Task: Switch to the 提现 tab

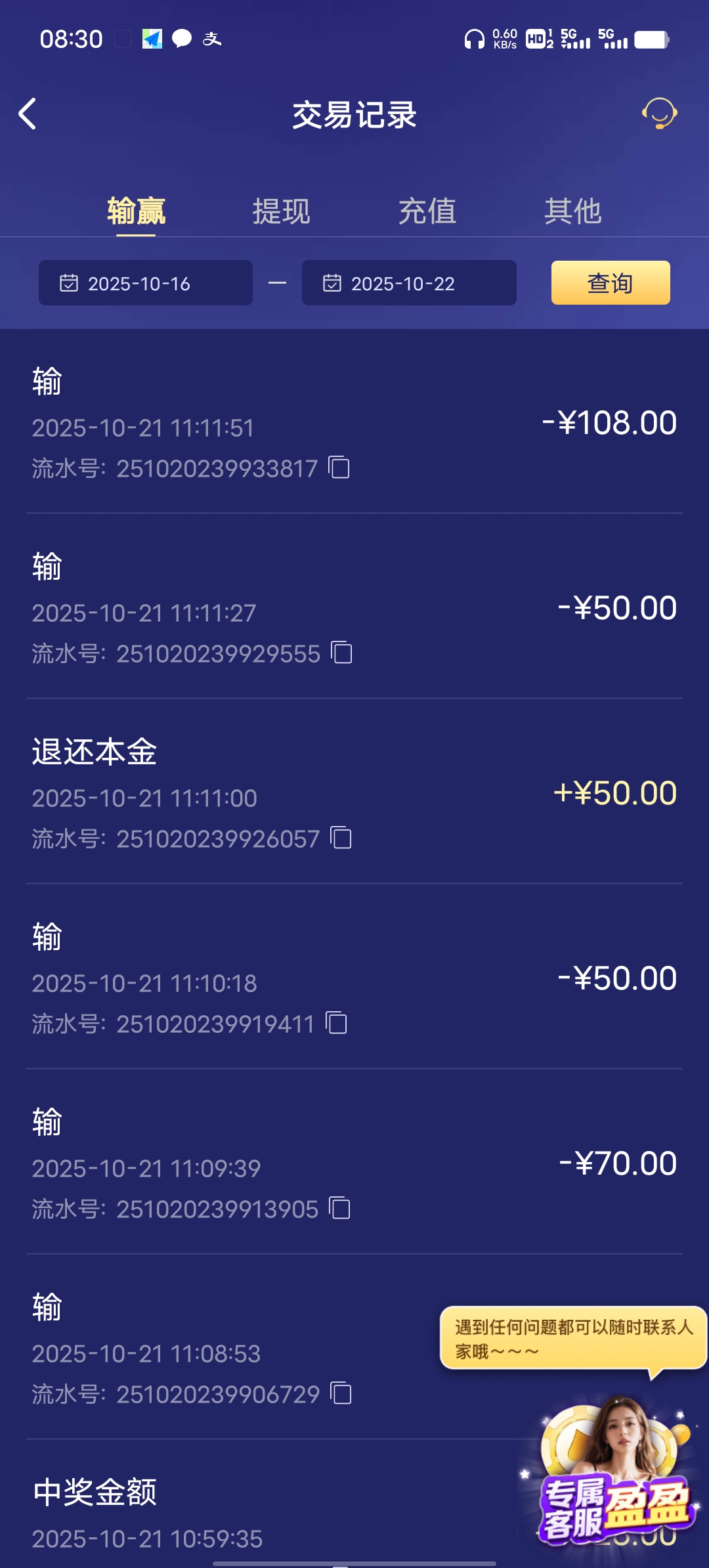Action: tap(282, 211)
